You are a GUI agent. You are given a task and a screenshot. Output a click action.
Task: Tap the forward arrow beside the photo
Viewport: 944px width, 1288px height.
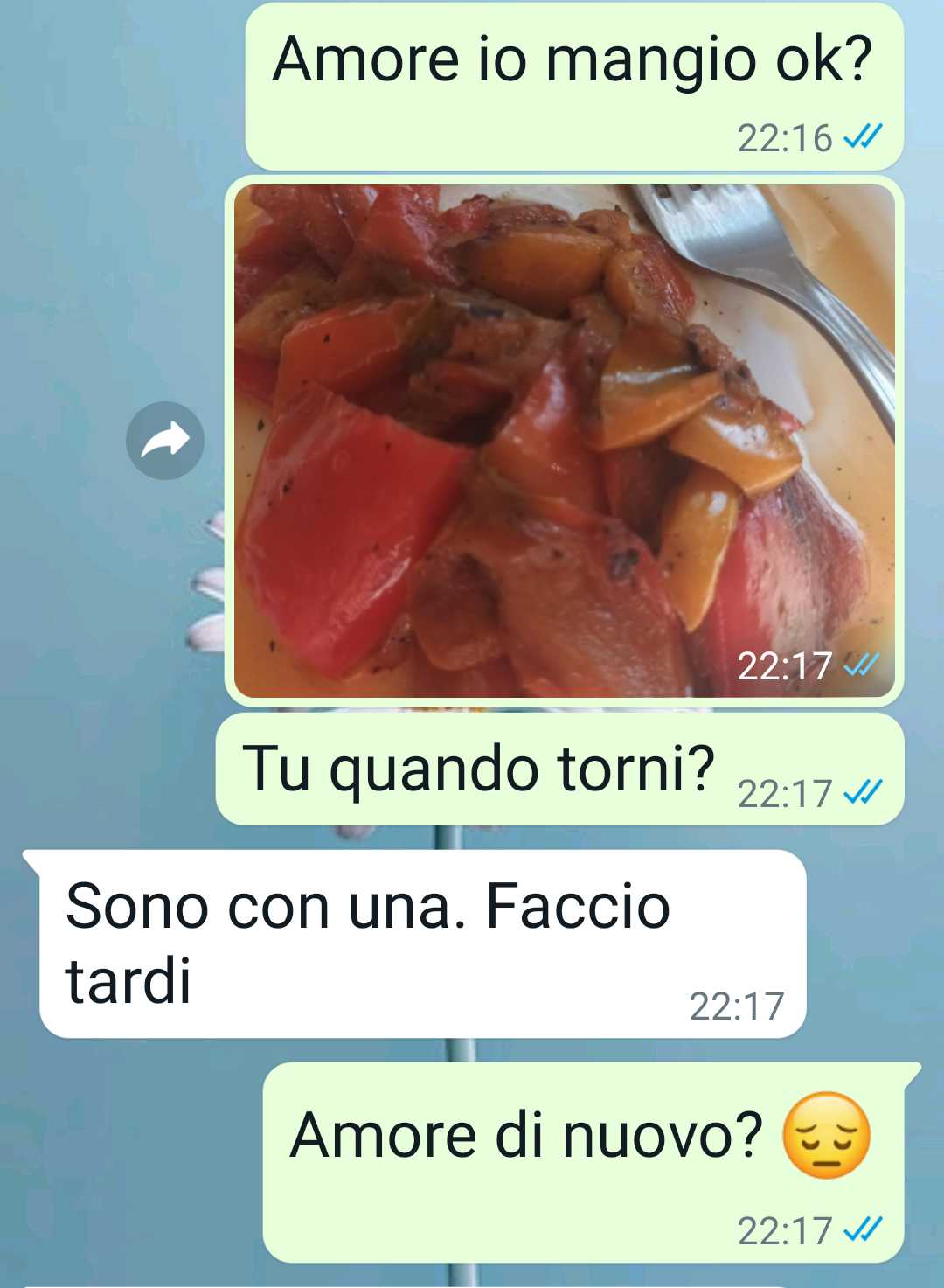(x=165, y=441)
